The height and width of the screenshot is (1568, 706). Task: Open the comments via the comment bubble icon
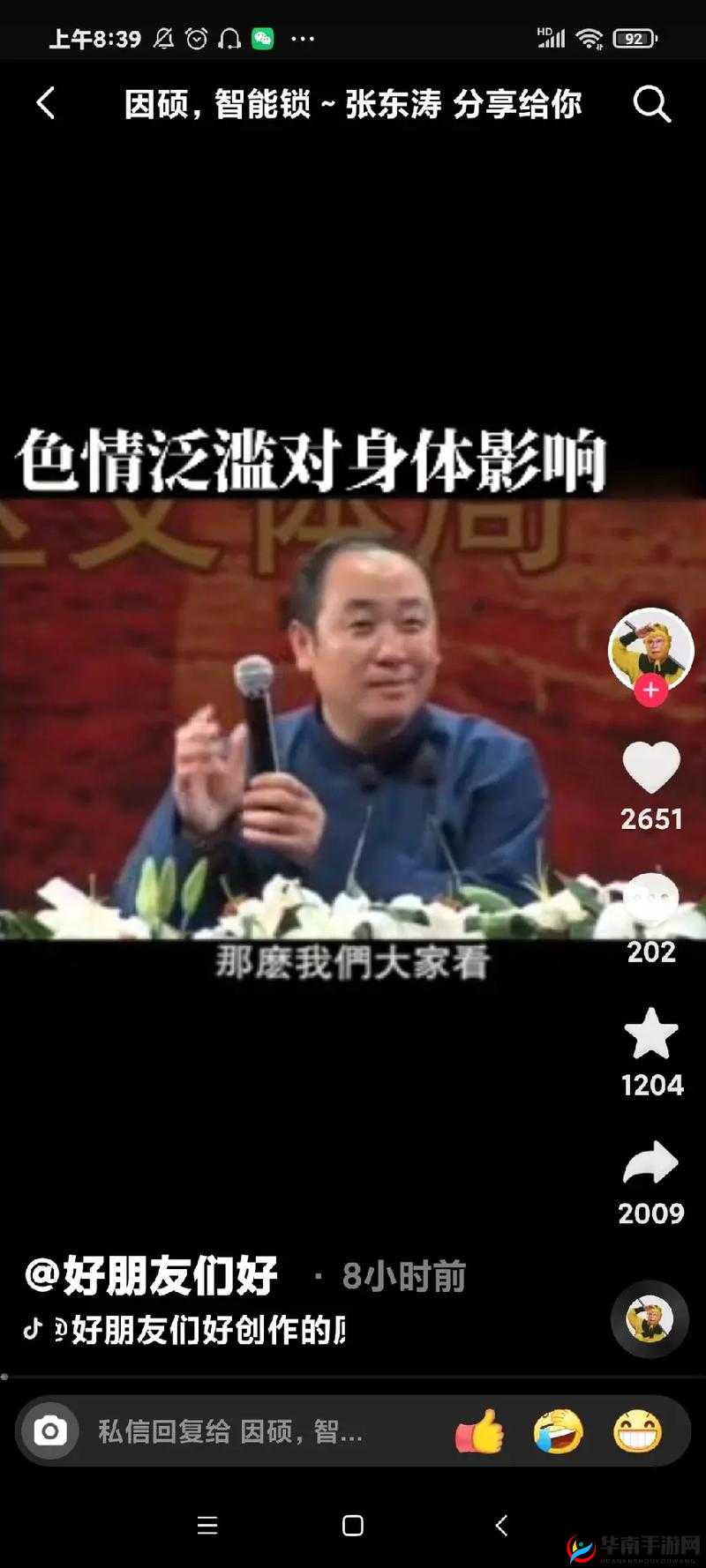pos(650,901)
